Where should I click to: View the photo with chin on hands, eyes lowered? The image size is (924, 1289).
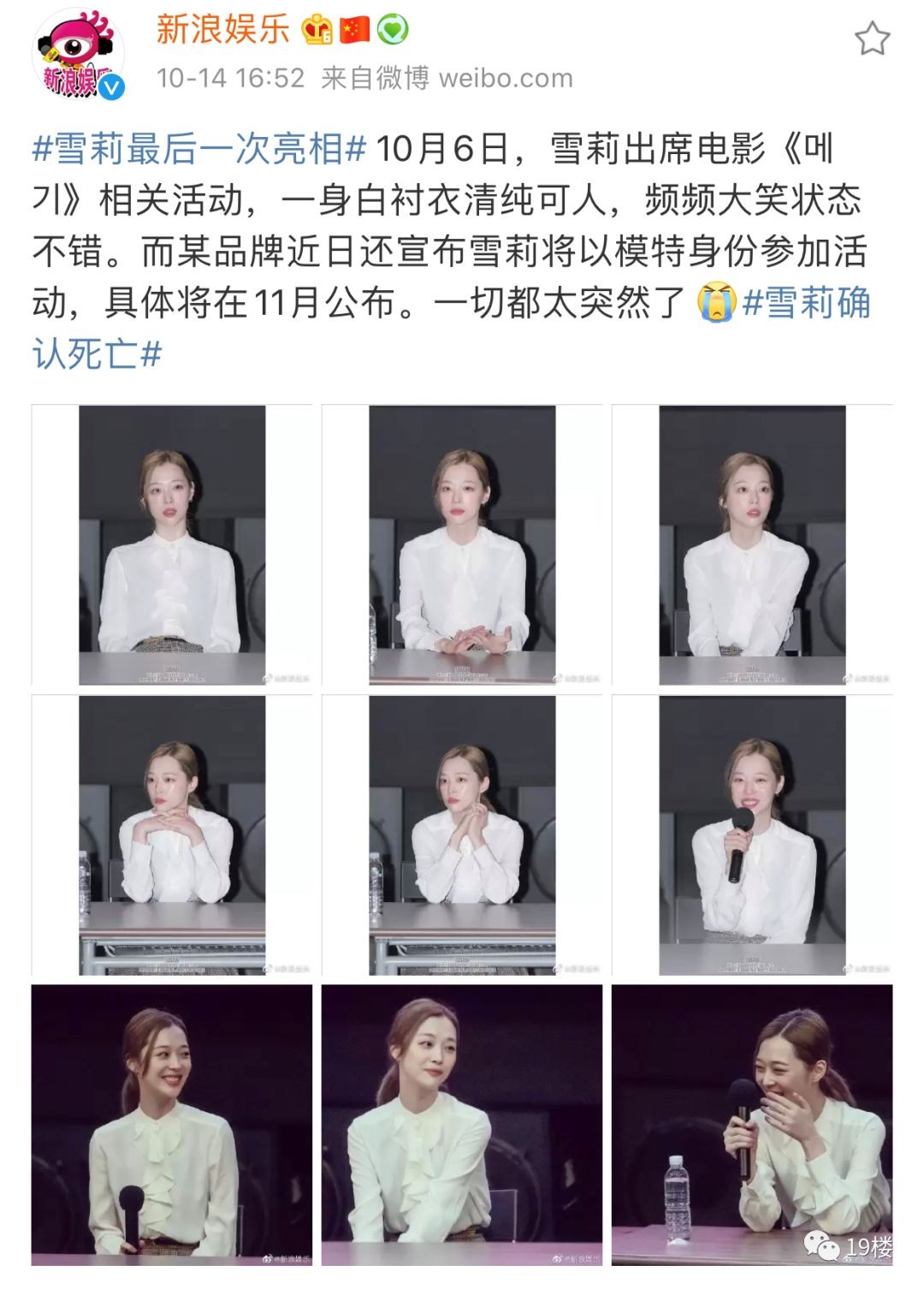[462, 835]
